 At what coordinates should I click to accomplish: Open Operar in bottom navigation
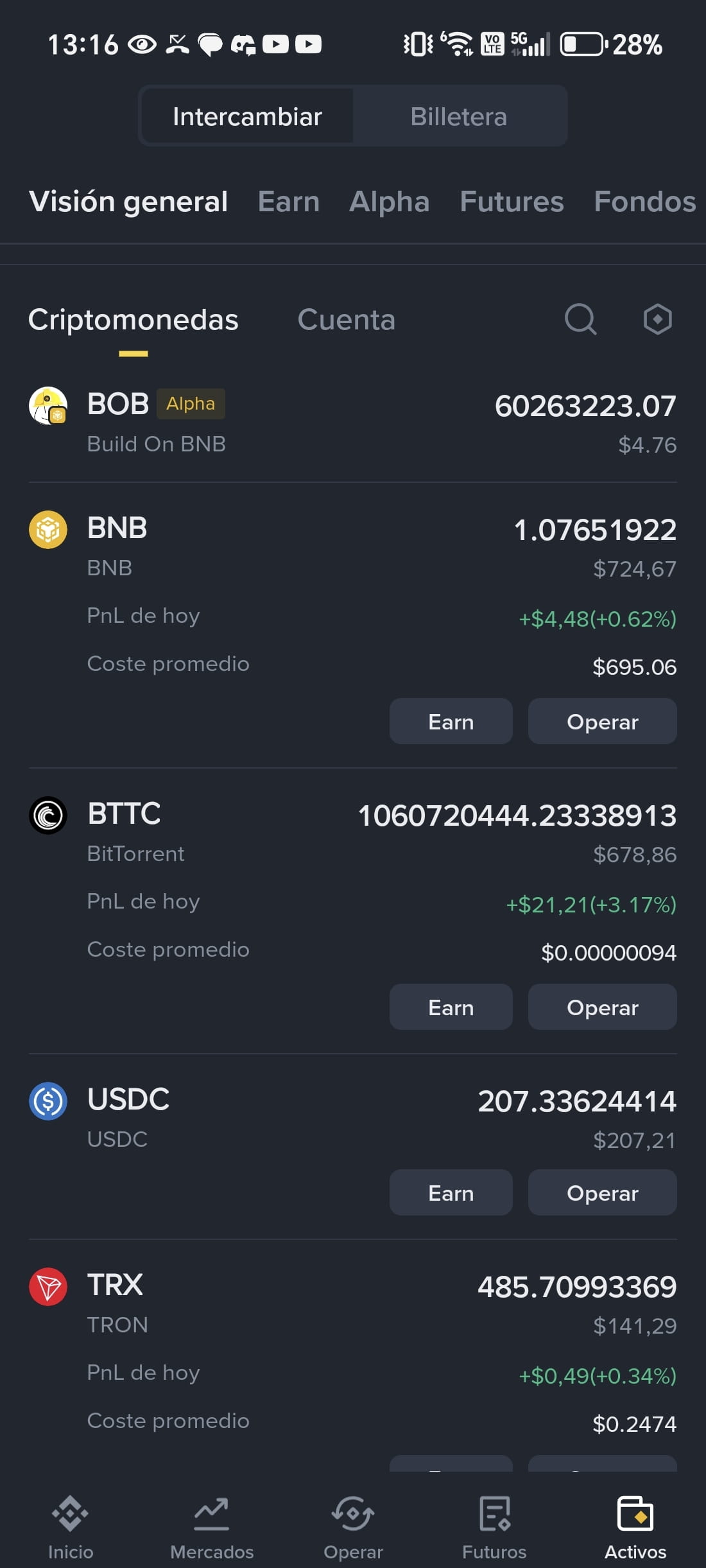pos(353,1527)
